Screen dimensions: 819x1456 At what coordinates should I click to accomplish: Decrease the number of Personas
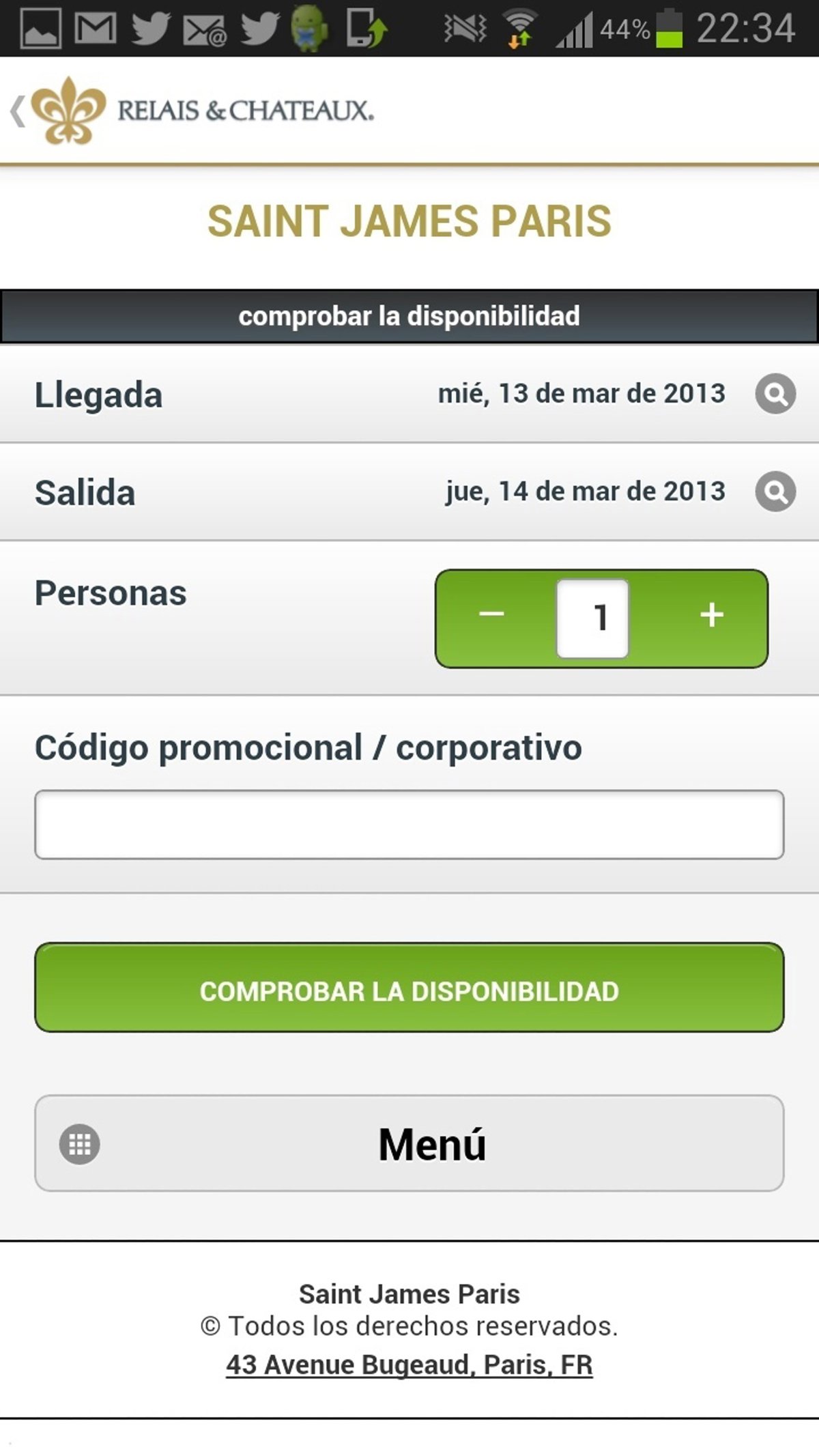[x=491, y=616]
